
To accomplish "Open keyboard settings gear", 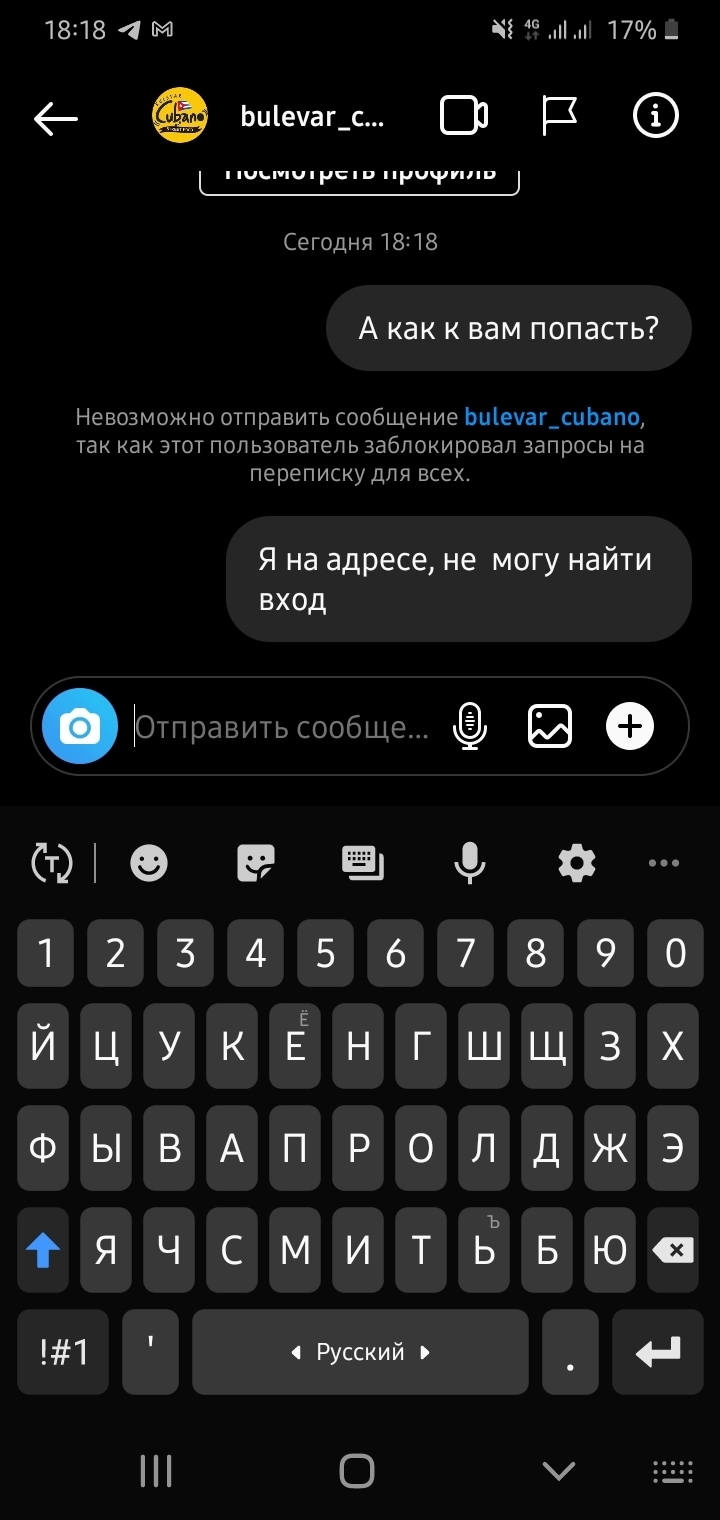I will coord(577,862).
